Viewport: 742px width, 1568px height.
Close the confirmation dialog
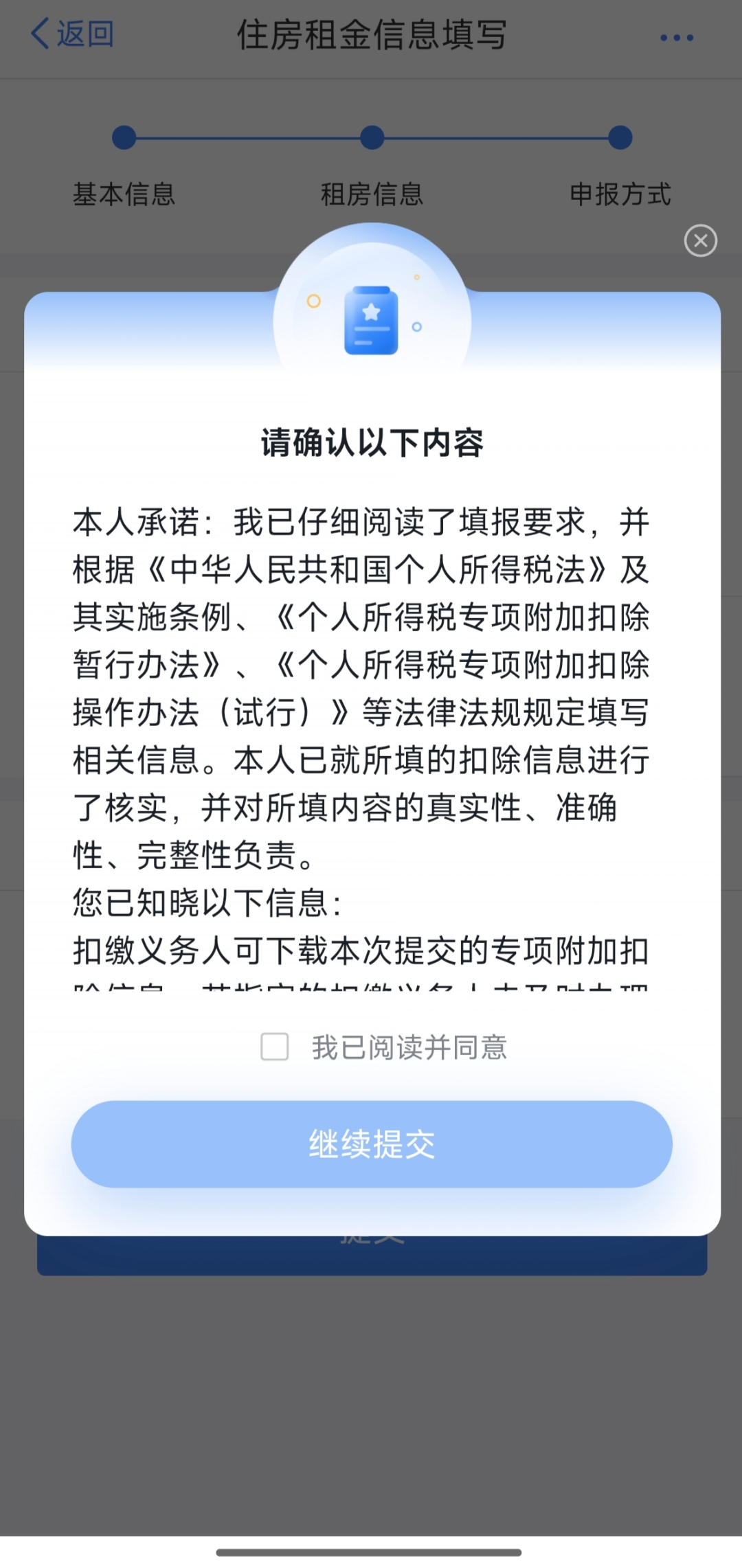(x=700, y=240)
